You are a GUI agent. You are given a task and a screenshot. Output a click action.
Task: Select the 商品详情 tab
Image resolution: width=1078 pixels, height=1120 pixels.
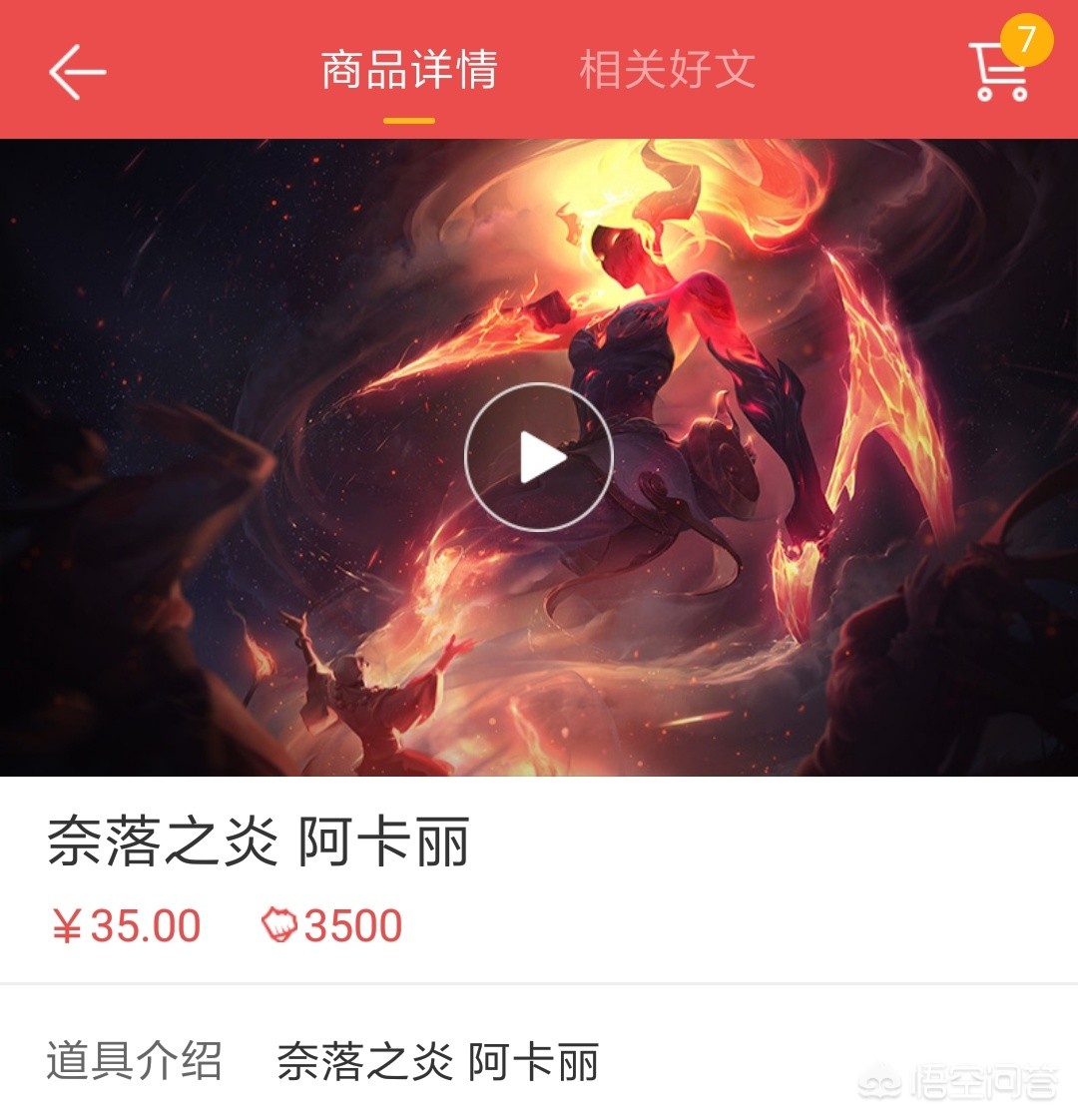pos(409,71)
